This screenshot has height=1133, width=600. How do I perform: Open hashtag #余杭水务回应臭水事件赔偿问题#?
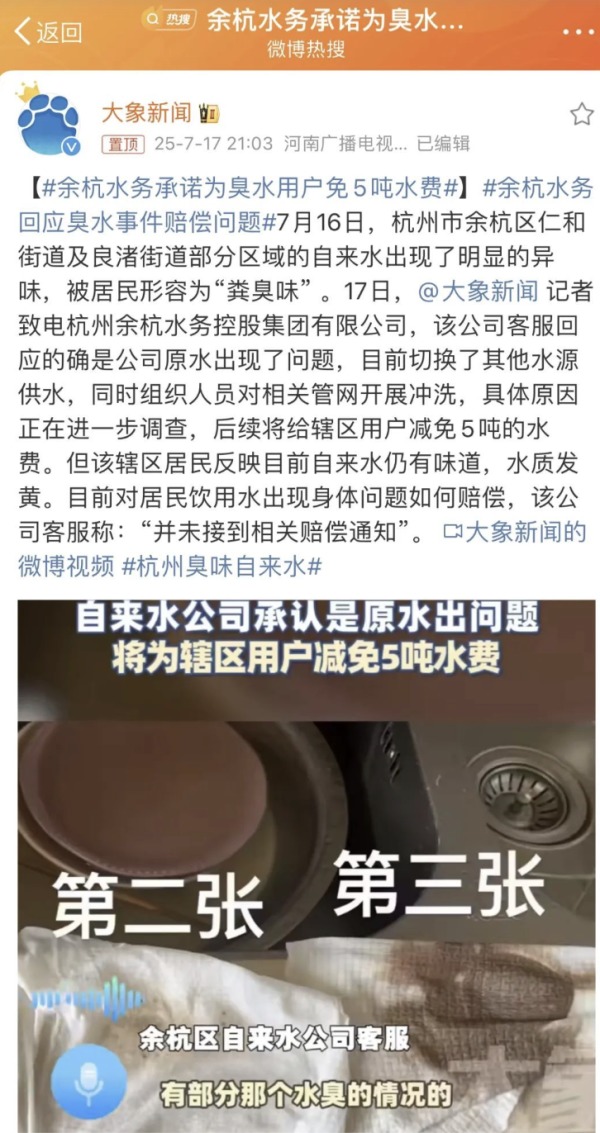140,221
